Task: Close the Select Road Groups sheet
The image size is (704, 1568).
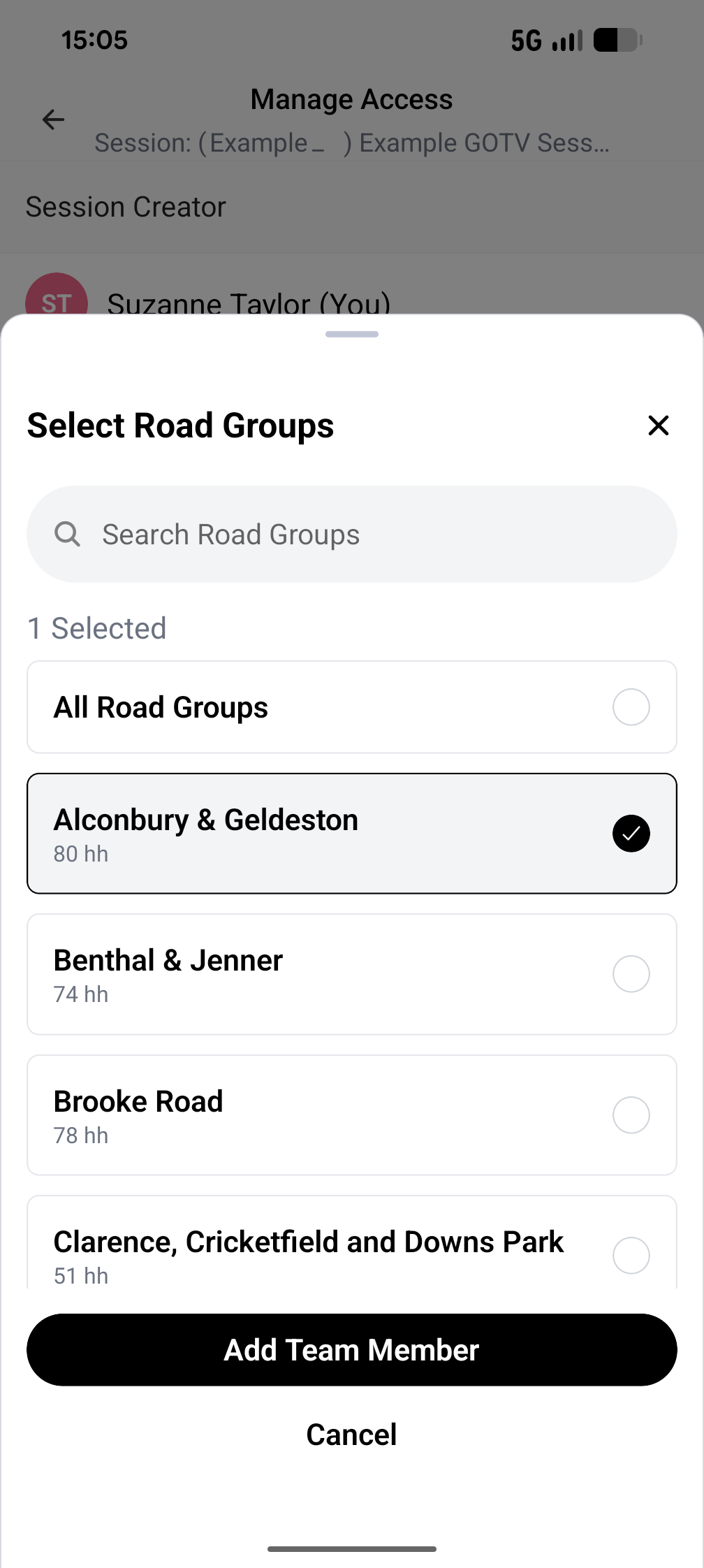Action: point(658,426)
